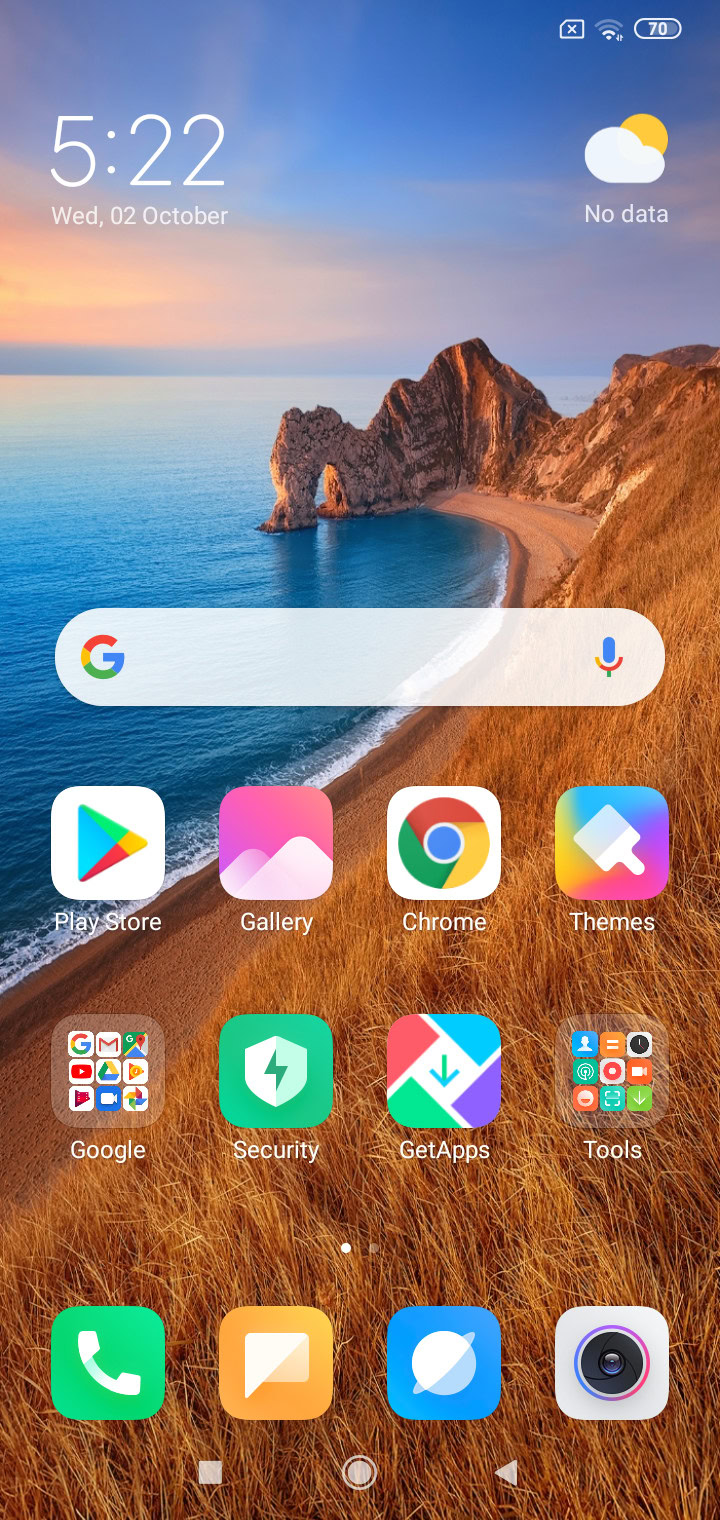
Task: Open the Camera app in the dock
Action: [x=612, y=1363]
